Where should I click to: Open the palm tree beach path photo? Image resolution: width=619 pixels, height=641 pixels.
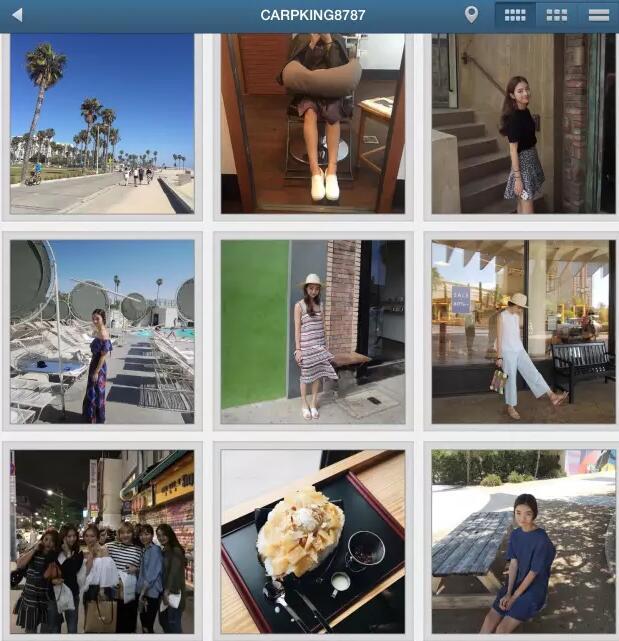click(x=102, y=123)
